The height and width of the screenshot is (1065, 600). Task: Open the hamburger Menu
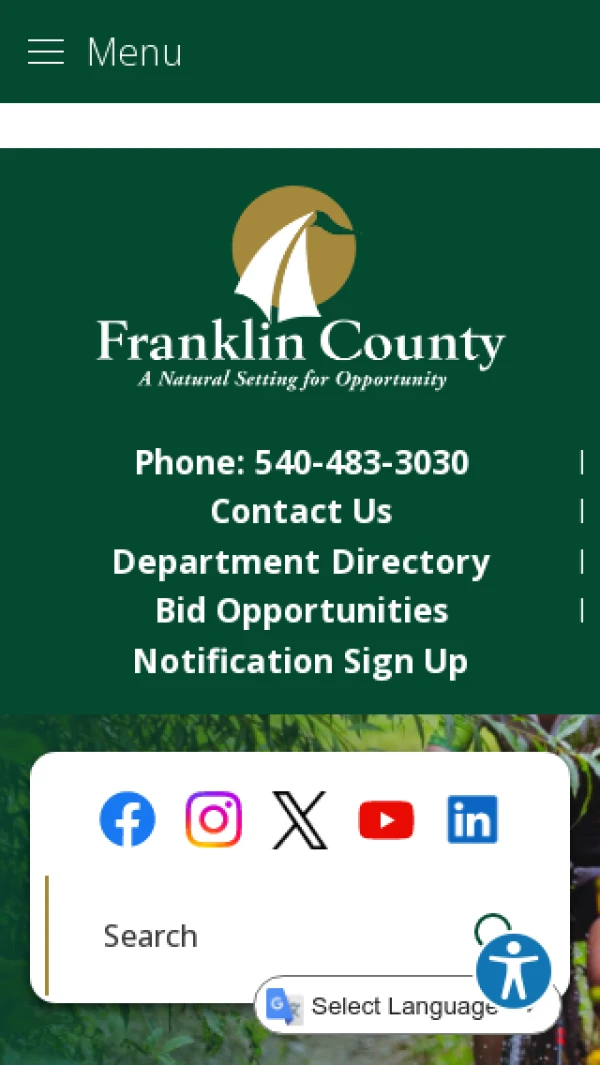(x=105, y=52)
